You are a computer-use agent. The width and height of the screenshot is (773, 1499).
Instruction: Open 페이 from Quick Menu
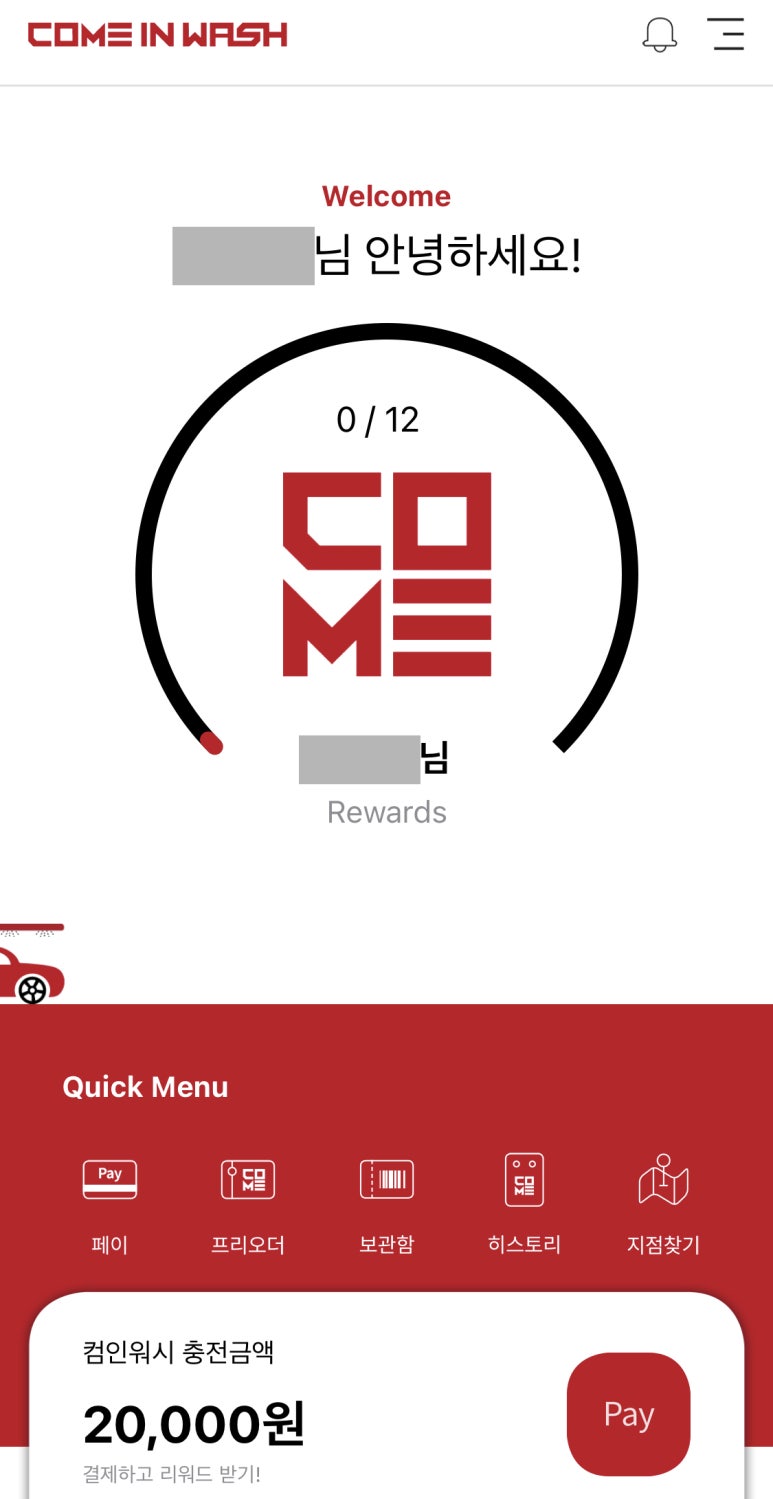click(110, 1201)
